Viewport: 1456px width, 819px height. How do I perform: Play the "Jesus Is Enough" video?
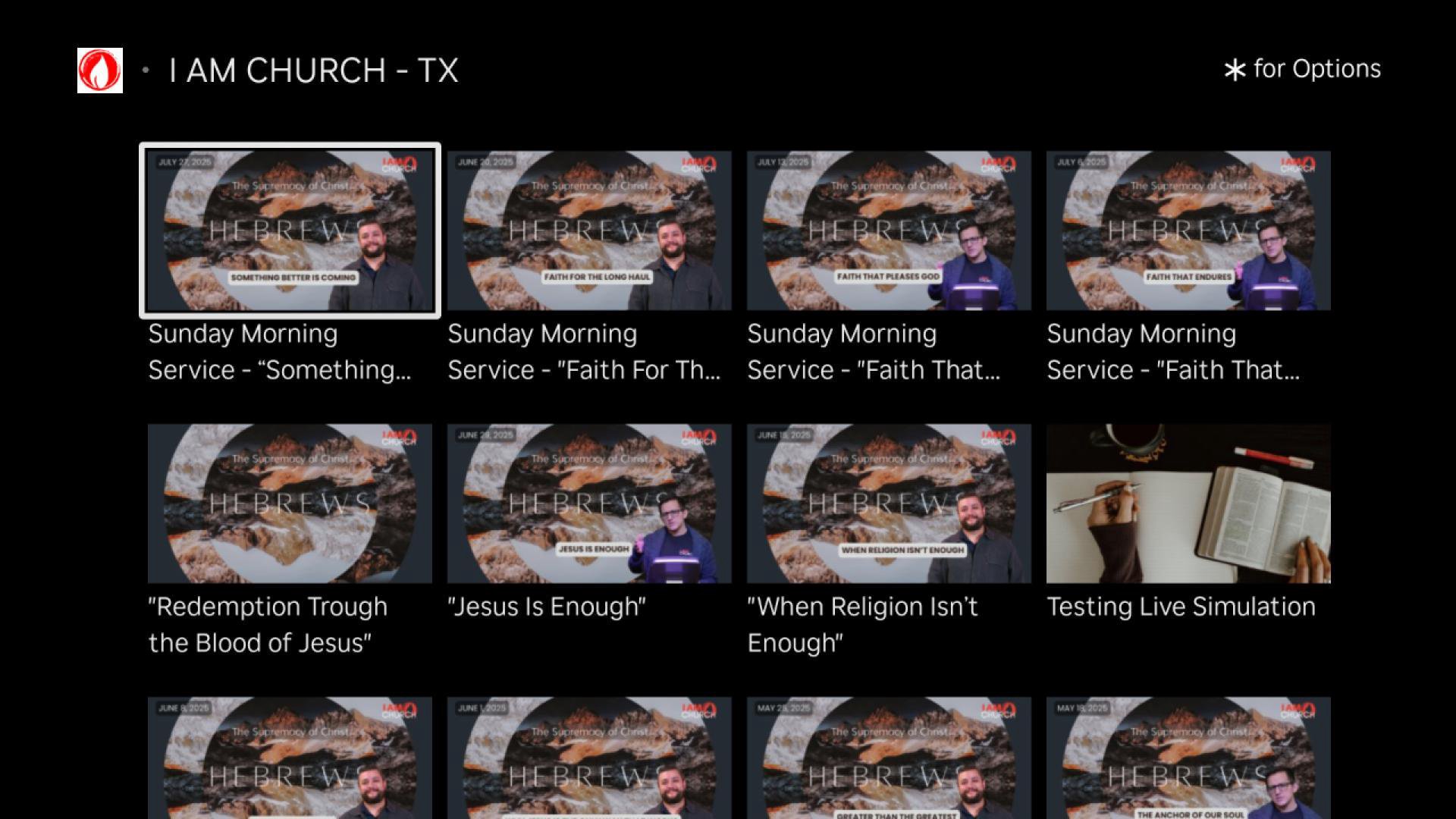589,504
